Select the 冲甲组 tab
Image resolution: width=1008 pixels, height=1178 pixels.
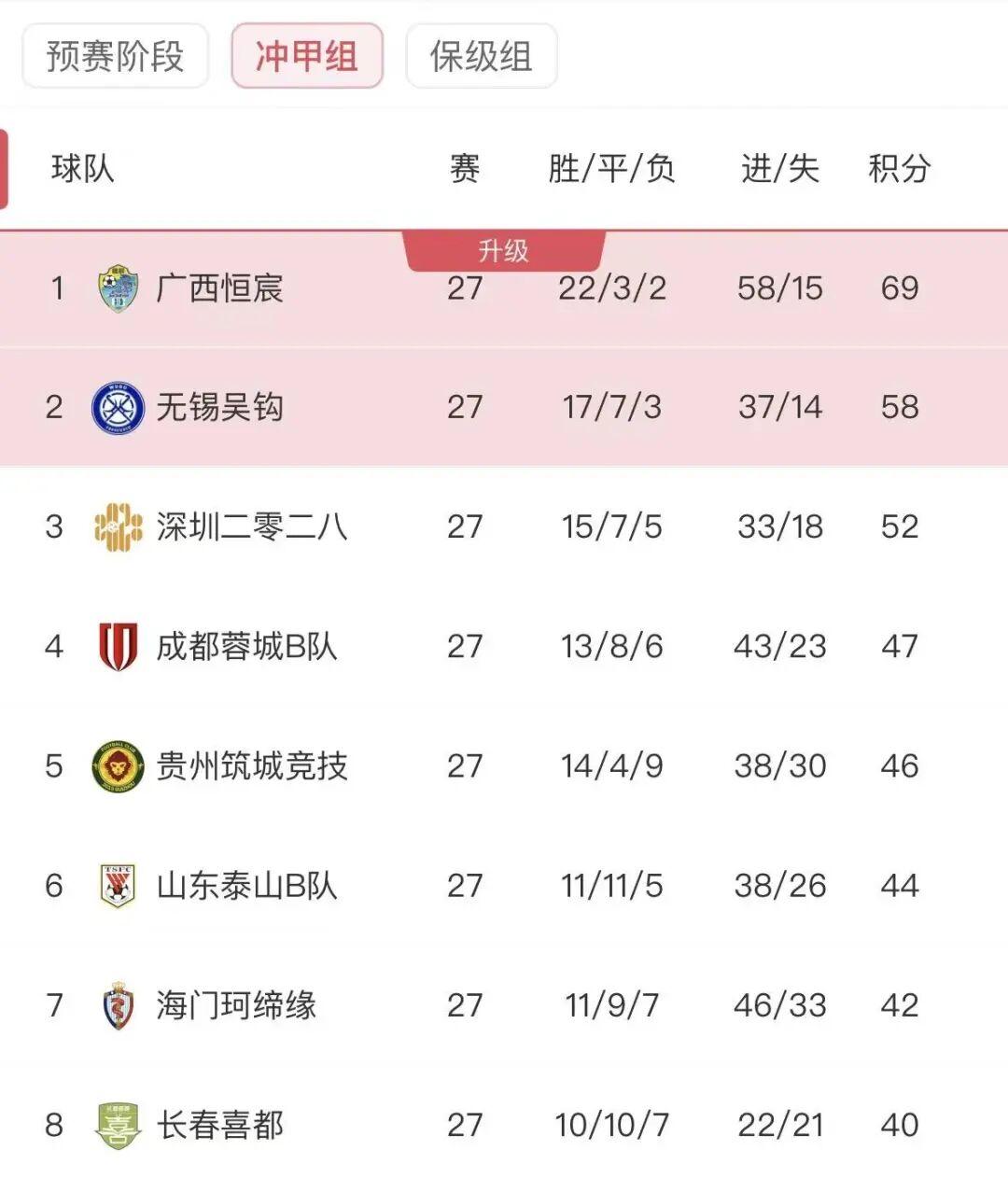(x=307, y=56)
